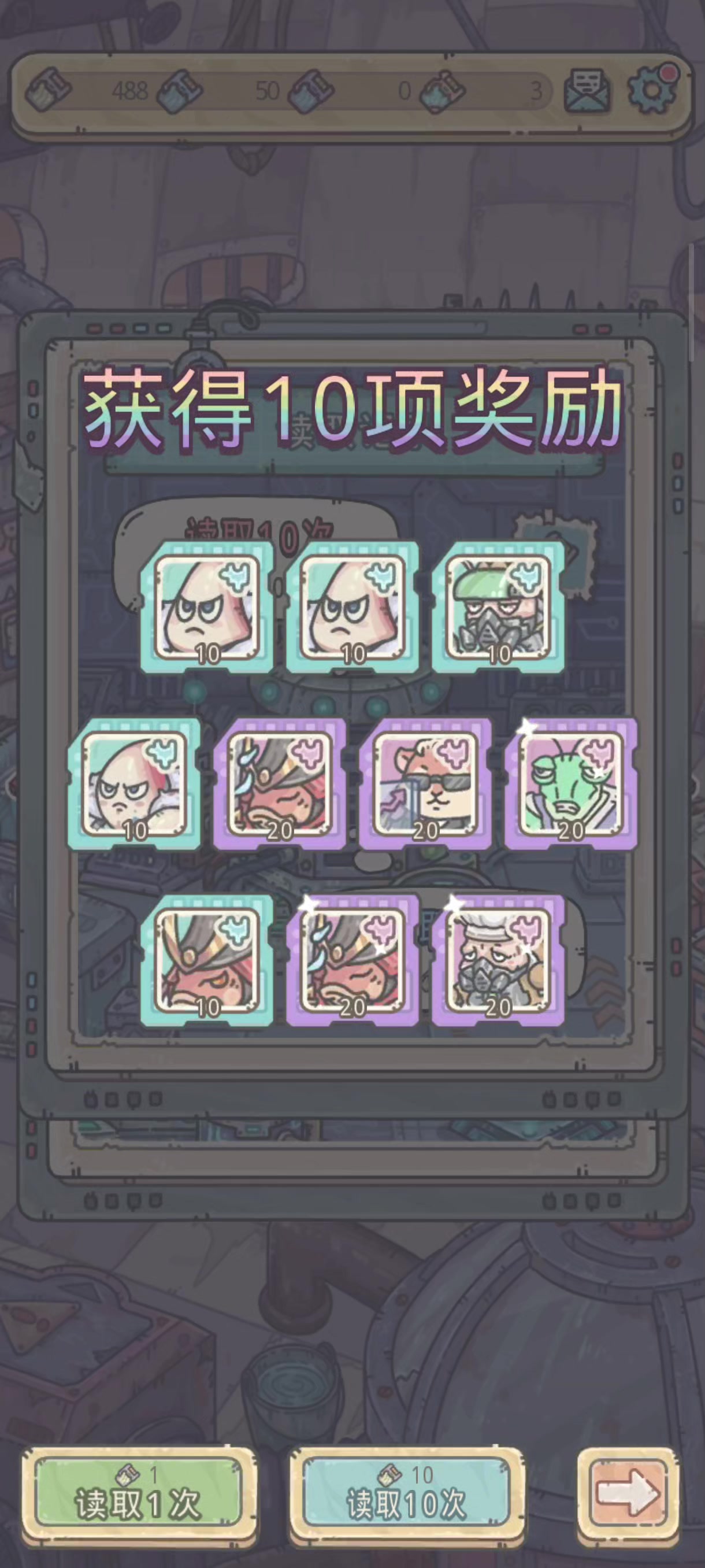The image size is (705, 1568).
Task: View the chef with gas mask reward card
Action: point(498,960)
